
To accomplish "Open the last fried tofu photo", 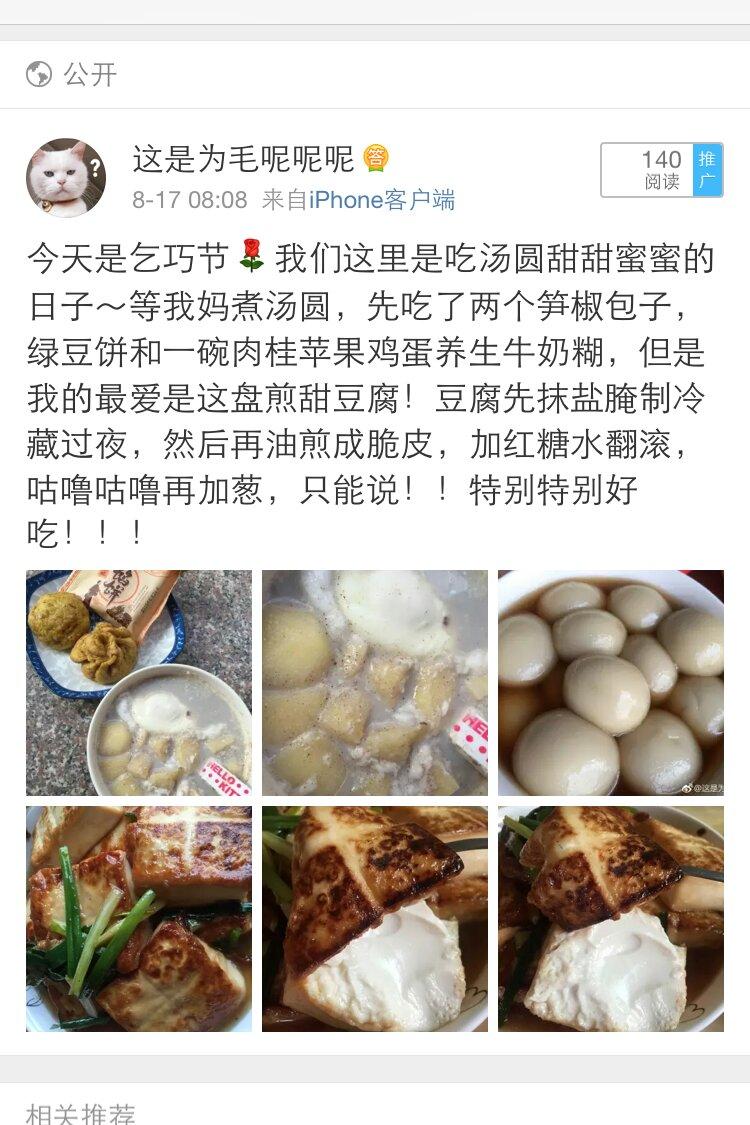I will pyautogui.click(x=611, y=919).
